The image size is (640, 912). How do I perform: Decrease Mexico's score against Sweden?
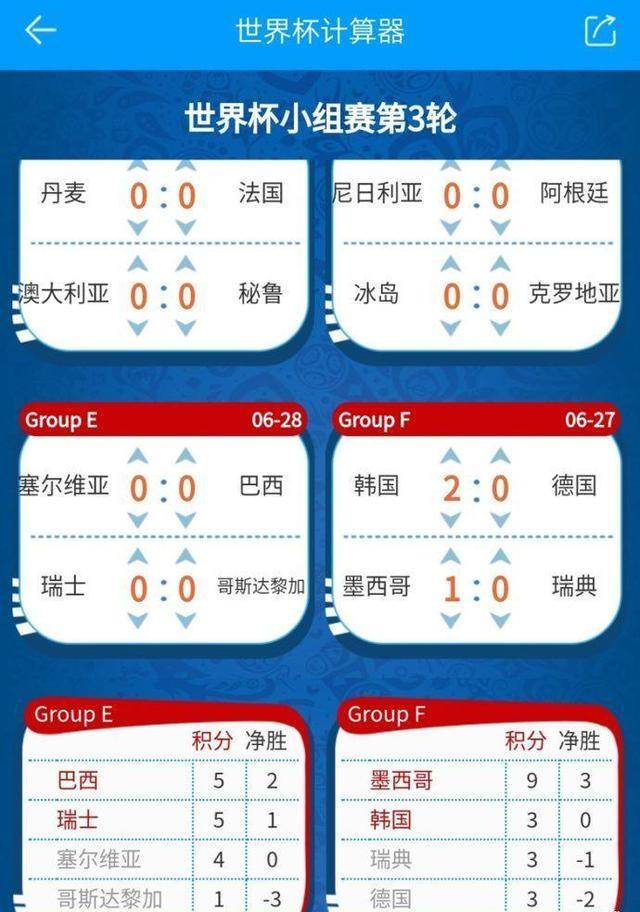pyautogui.click(x=452, y=621)
